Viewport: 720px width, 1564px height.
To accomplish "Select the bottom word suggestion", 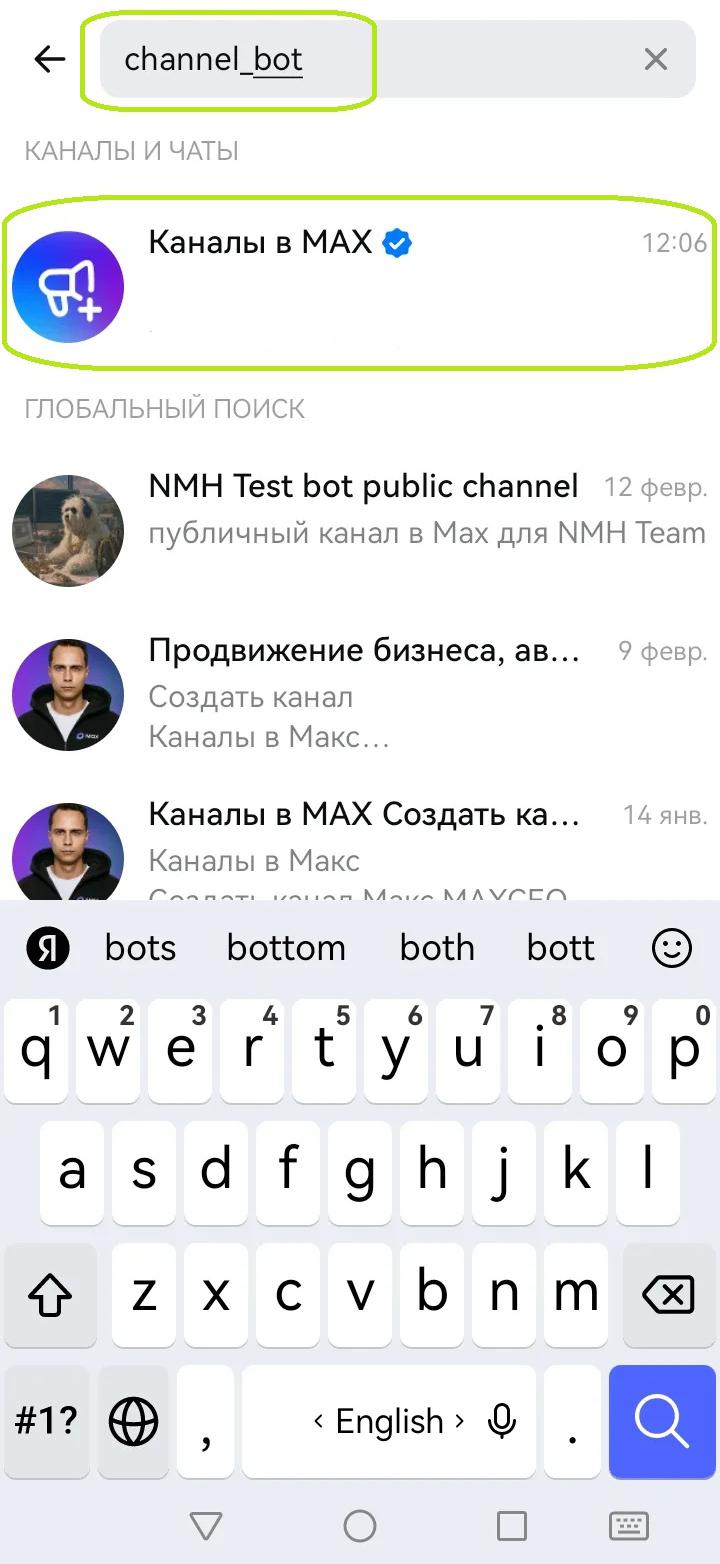I will [x=286, y=947].
